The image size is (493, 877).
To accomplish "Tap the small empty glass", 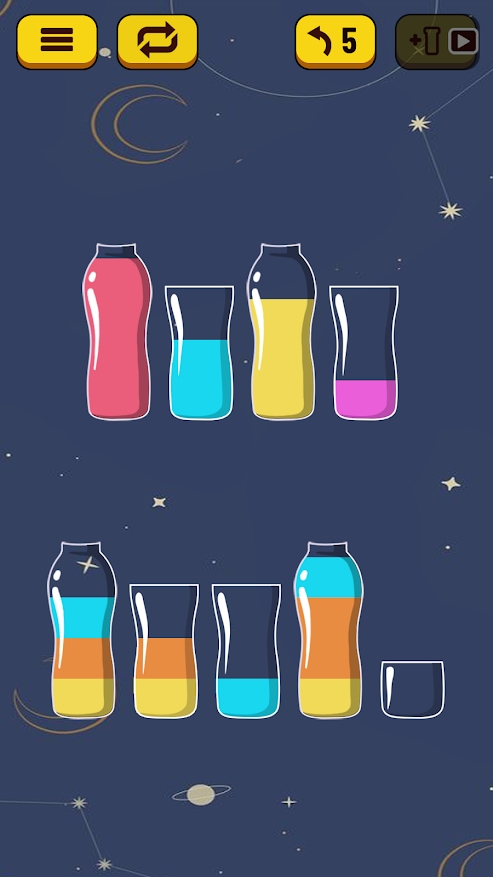I will click(412, 689).
